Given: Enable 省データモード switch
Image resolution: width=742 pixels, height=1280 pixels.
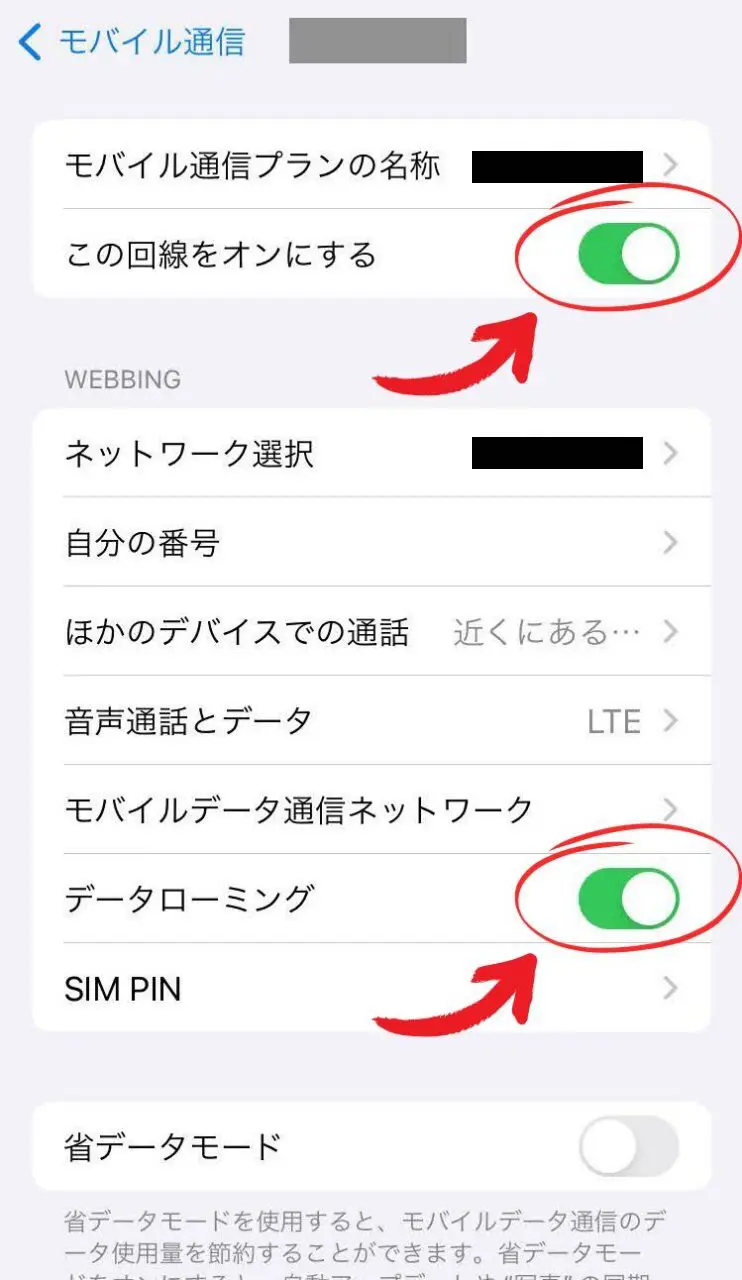Looking at the screenshot, I should click(x=628, y=1146).
